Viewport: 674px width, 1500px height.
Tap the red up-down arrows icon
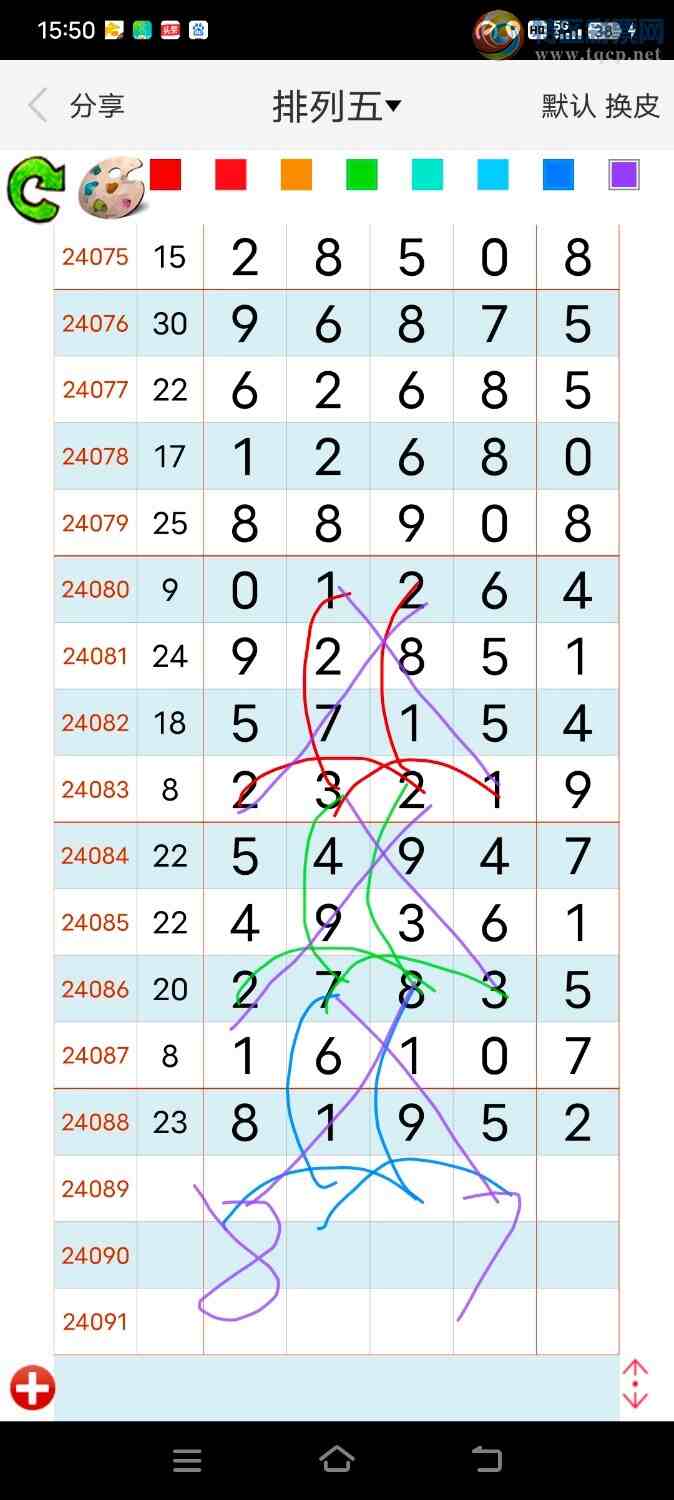(635, 1384)
